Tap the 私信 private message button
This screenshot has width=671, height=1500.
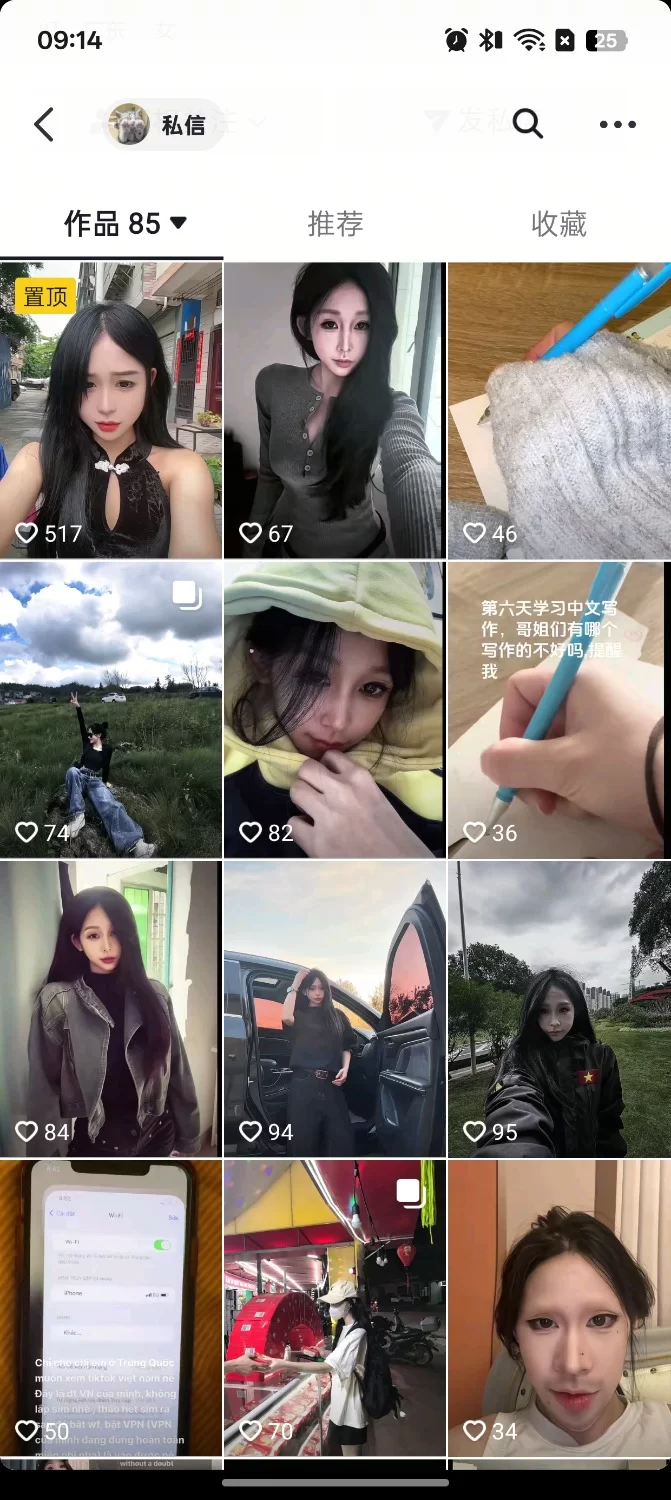tap(166, 125)
